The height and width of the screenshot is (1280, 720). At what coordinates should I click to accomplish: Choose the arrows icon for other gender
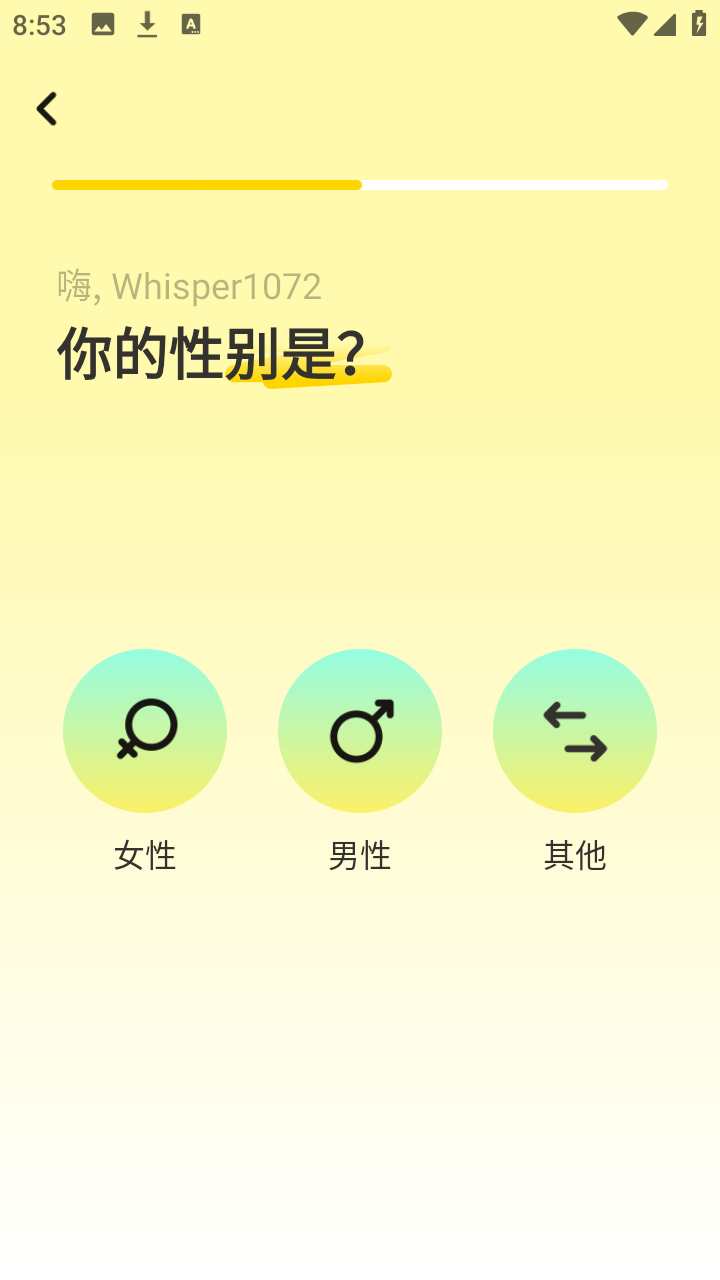575,731
